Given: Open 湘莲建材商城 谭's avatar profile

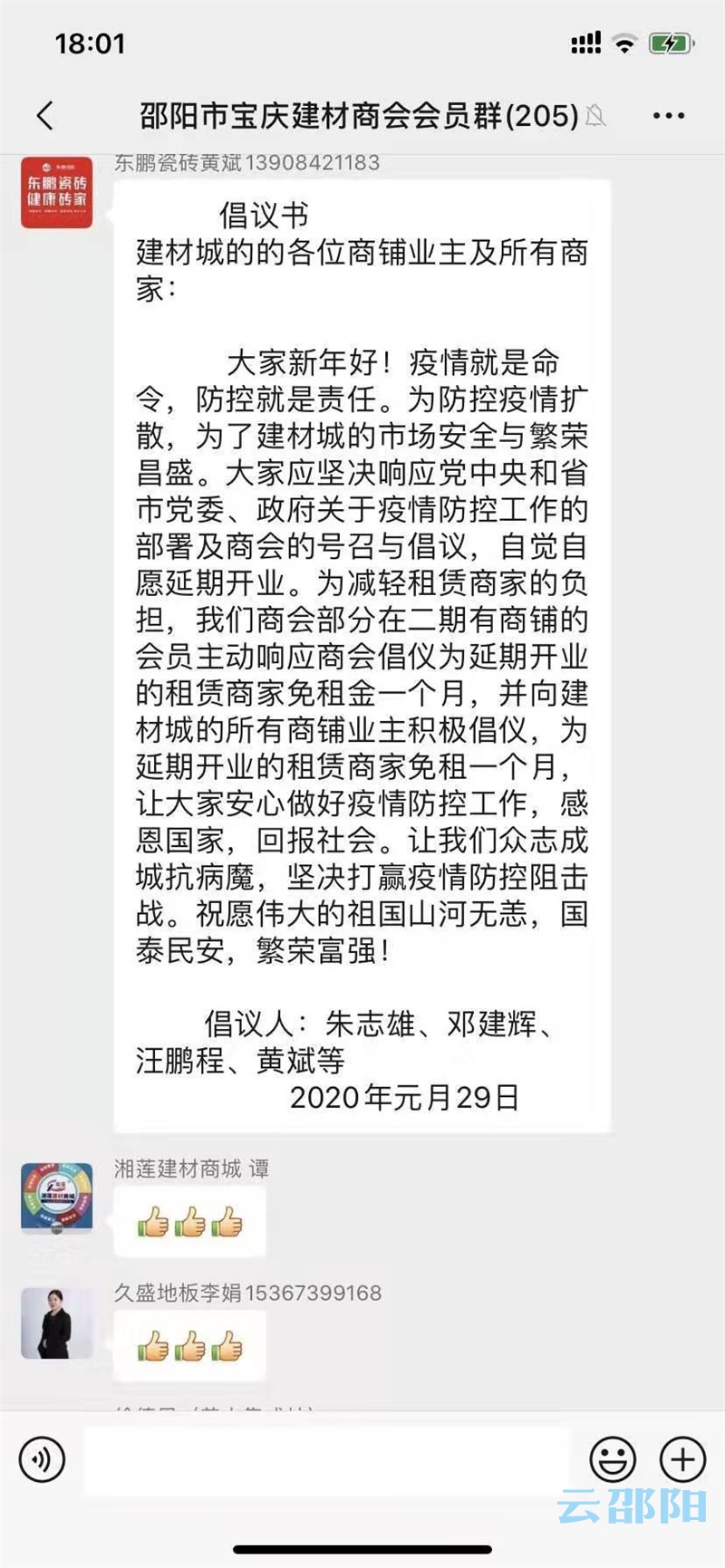Looking at the screenshot, I should point(57,1198).
